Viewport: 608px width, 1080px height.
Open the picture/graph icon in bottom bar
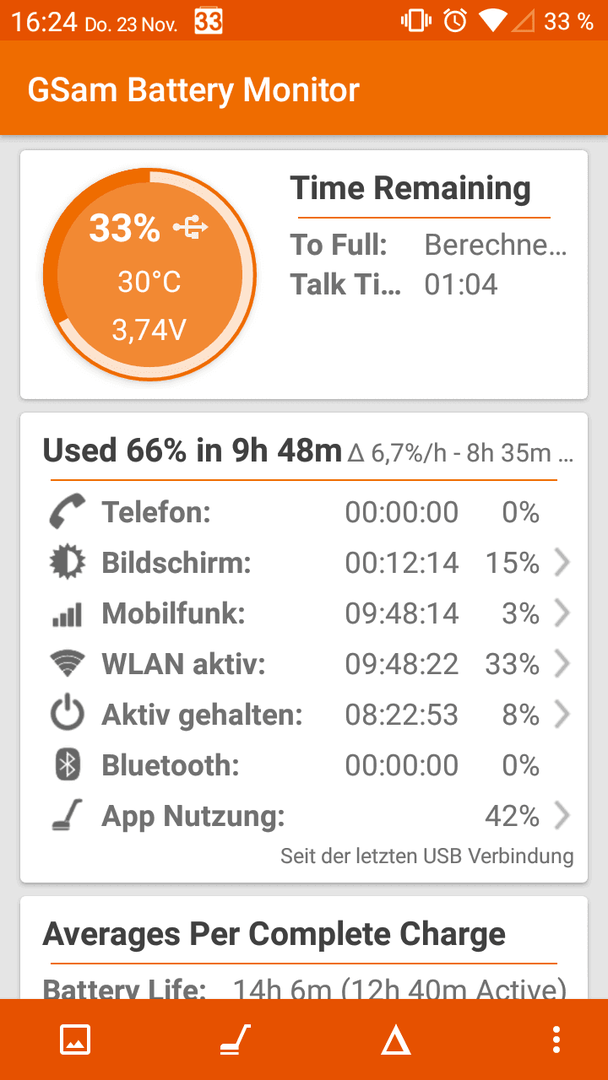coord(76,1039)
